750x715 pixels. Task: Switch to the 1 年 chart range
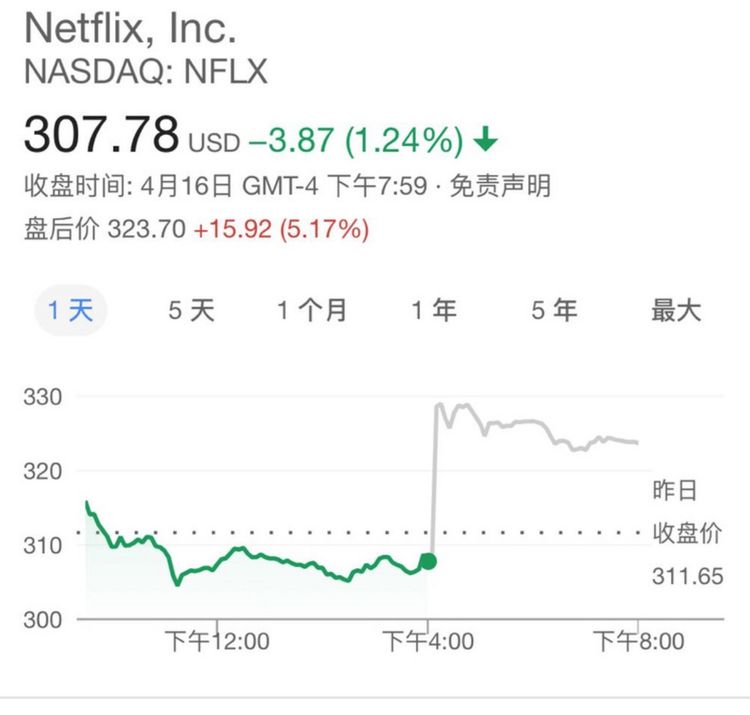click(434, 310)
